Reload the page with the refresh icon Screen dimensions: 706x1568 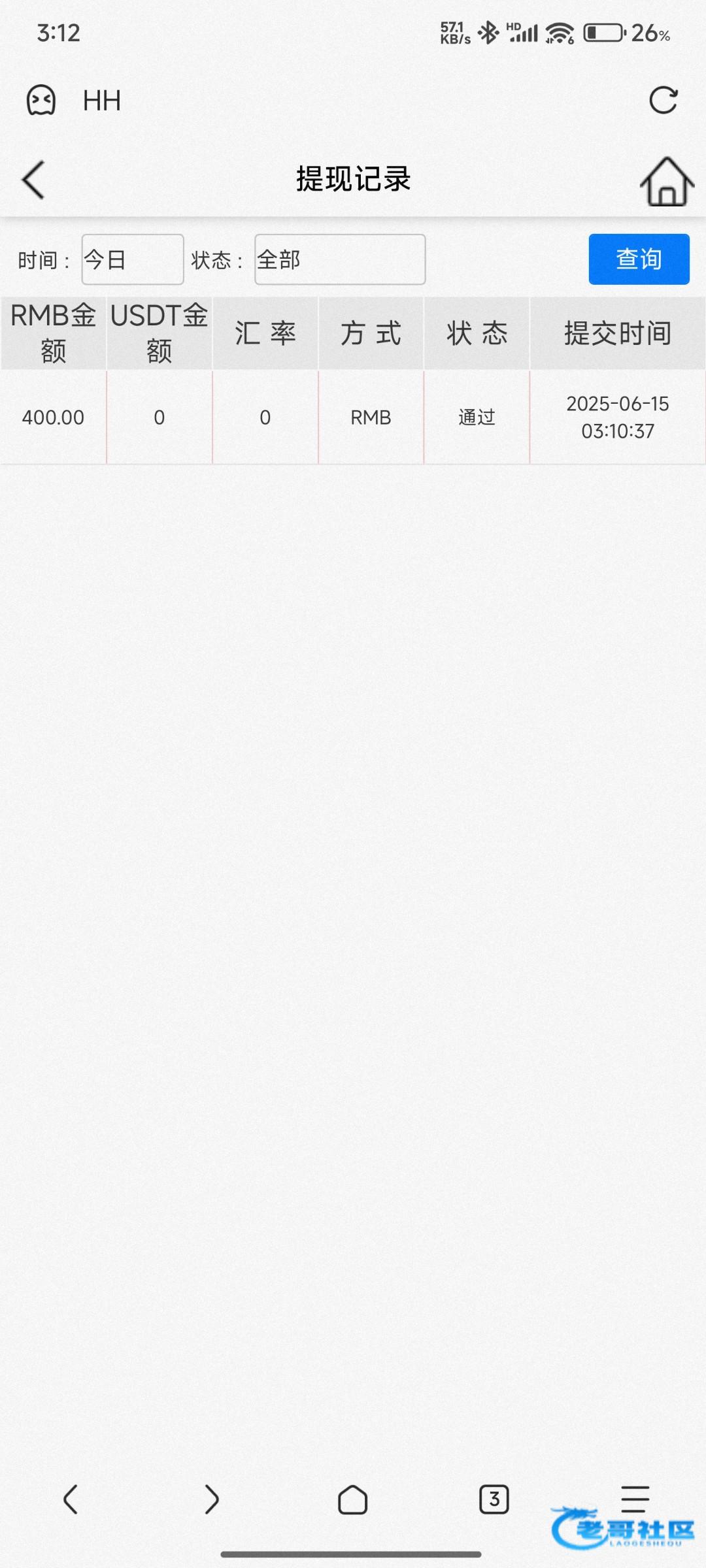663,101
